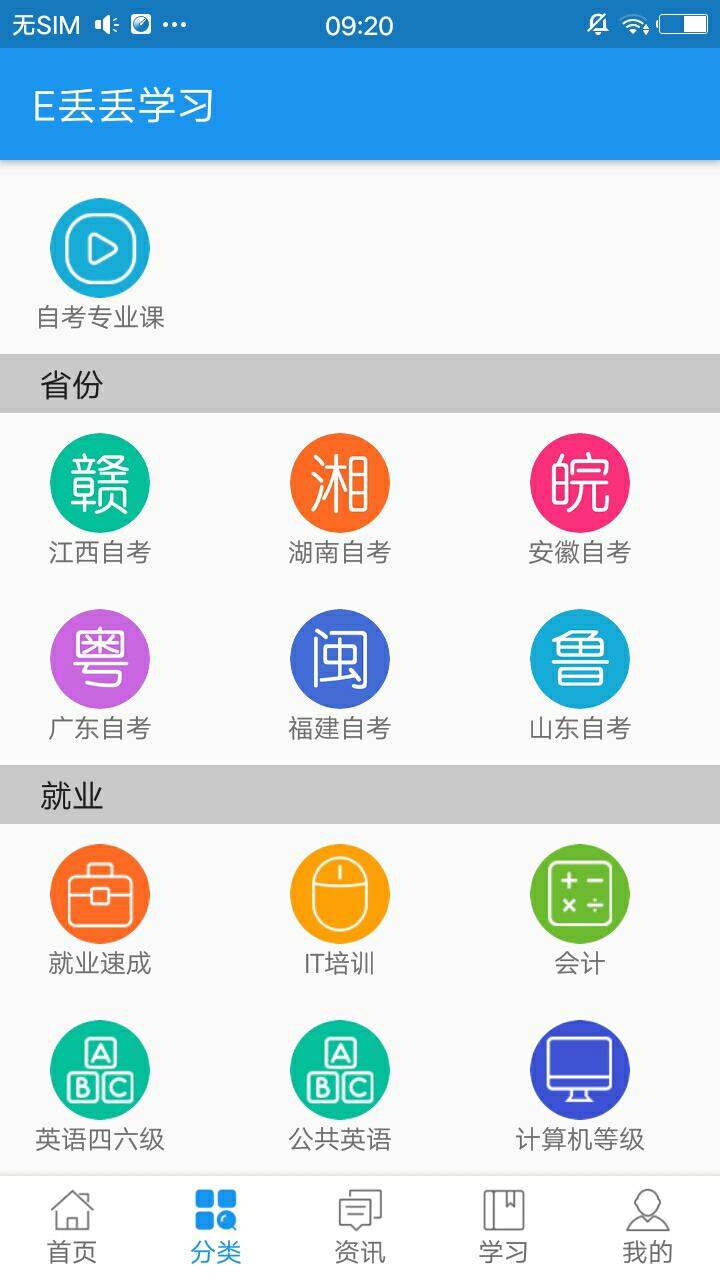Tap the 山东自考 icon
Viewport: 720px width, 1280px height.
click(x=580, y=659)
